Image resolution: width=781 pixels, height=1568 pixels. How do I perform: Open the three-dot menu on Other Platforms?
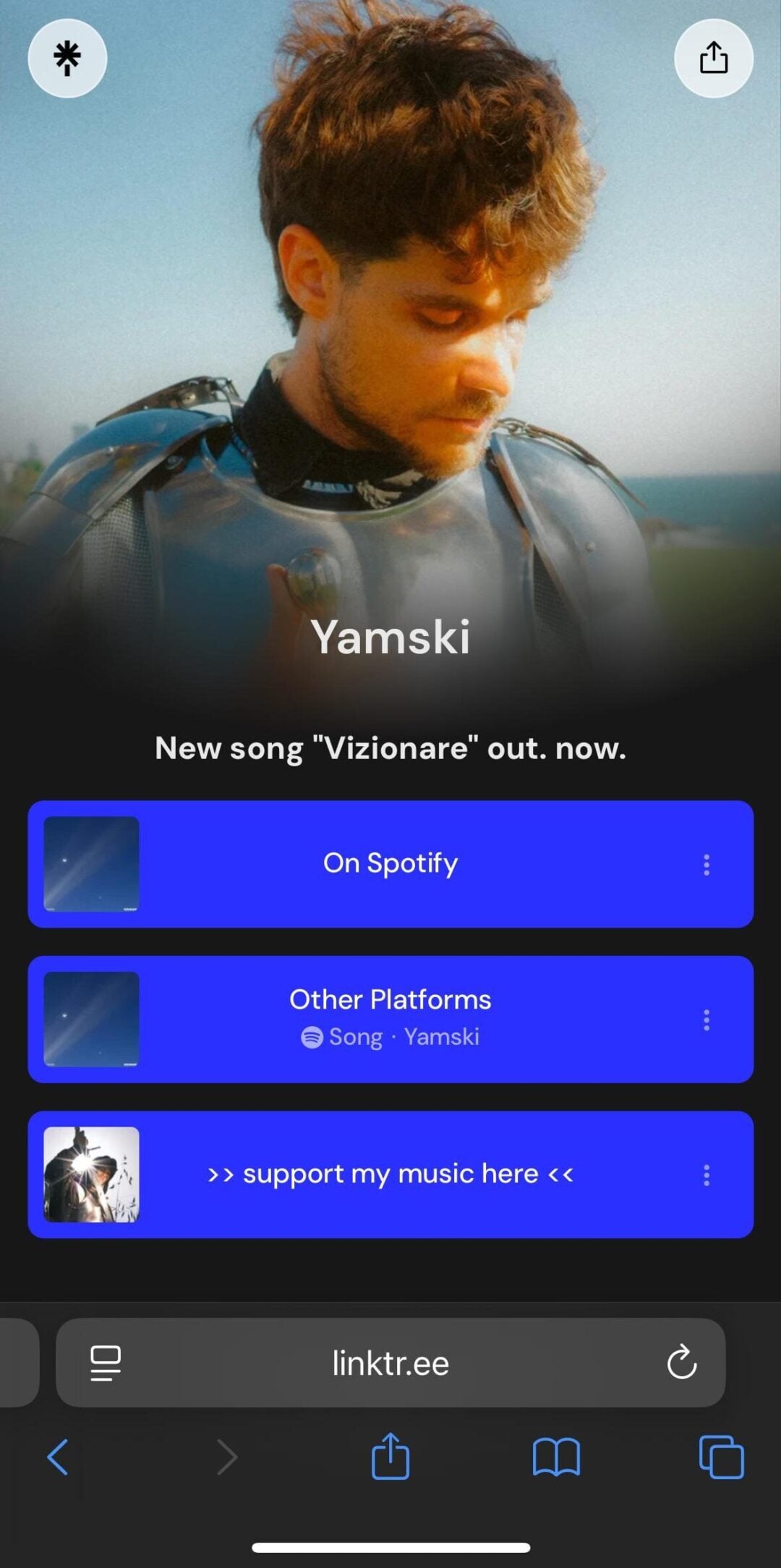pyautogui.click(x=707, y=1020)
